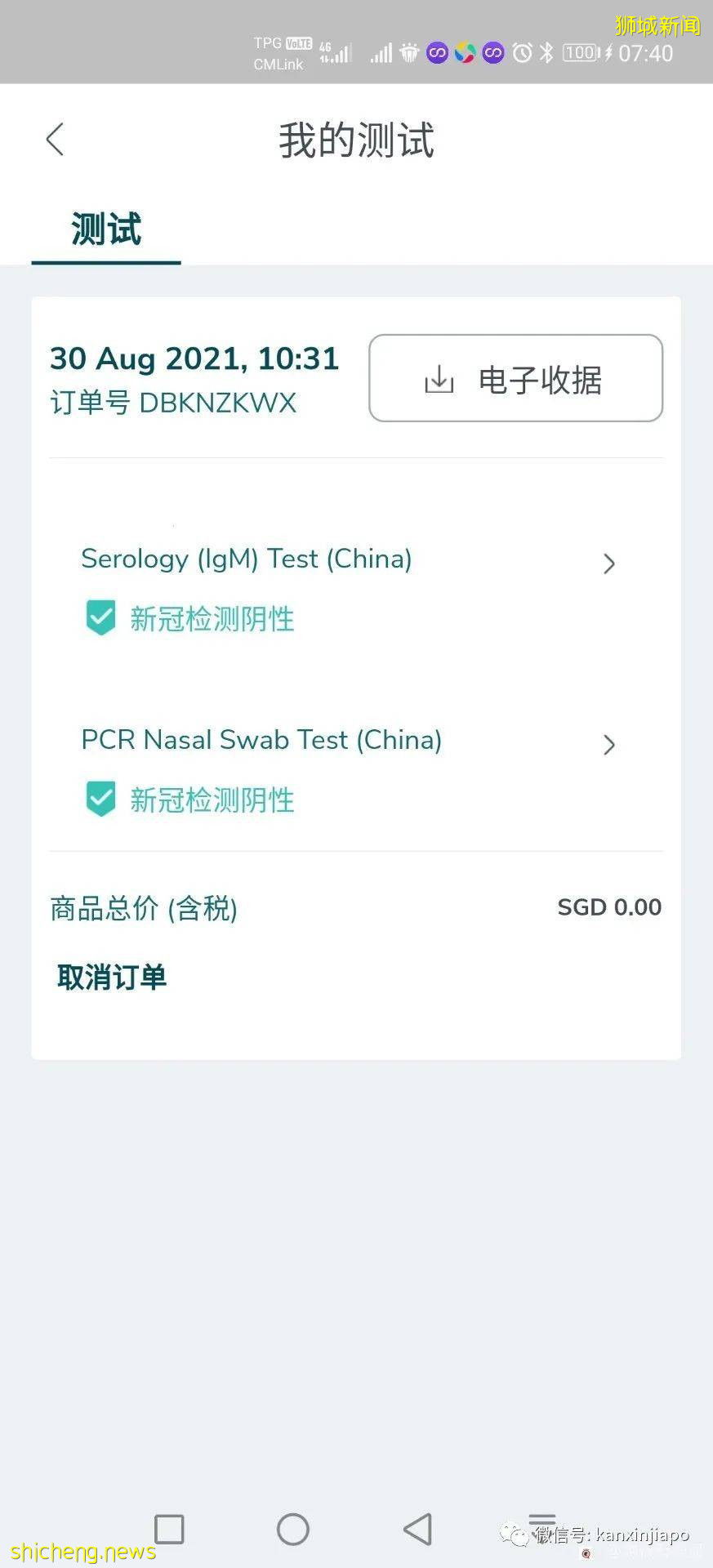Open the 我的测试 page title

(x=356, y=140)
